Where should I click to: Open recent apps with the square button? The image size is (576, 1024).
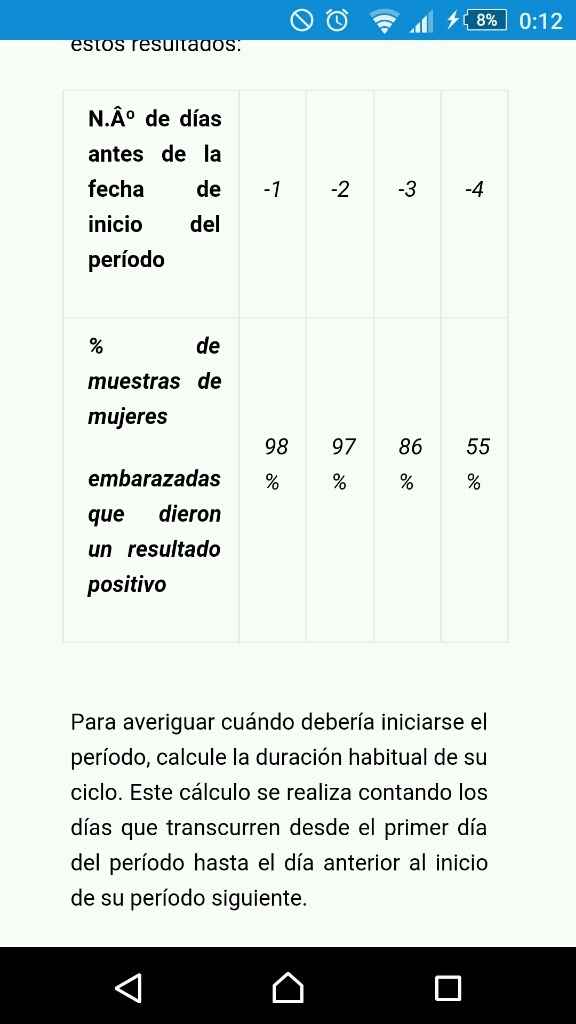pyautogui.click(x=448, y=987)
